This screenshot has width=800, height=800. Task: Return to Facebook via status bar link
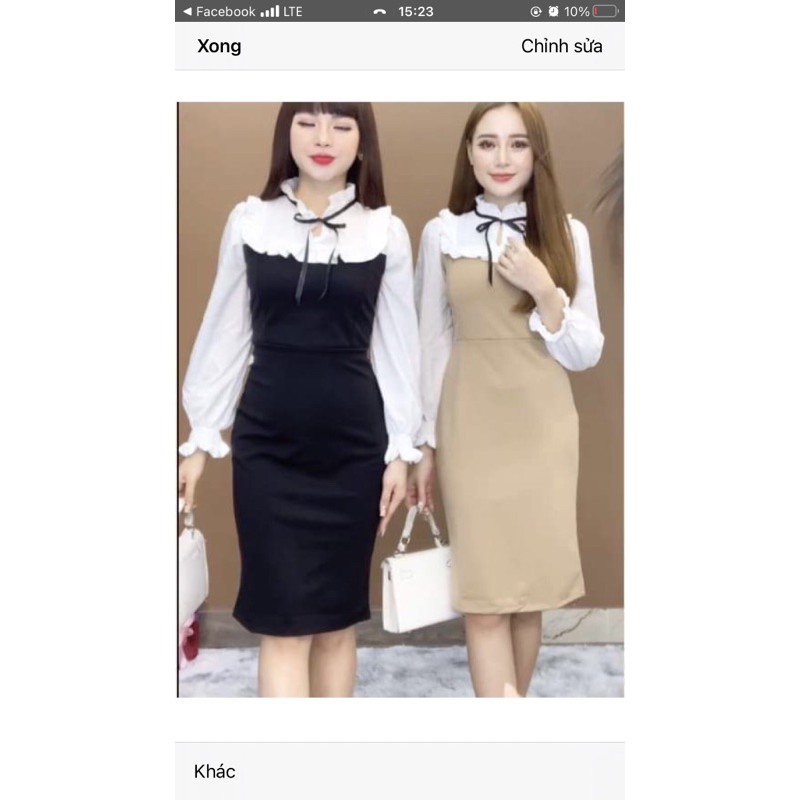pyautogui.click(x=219, y=12)
